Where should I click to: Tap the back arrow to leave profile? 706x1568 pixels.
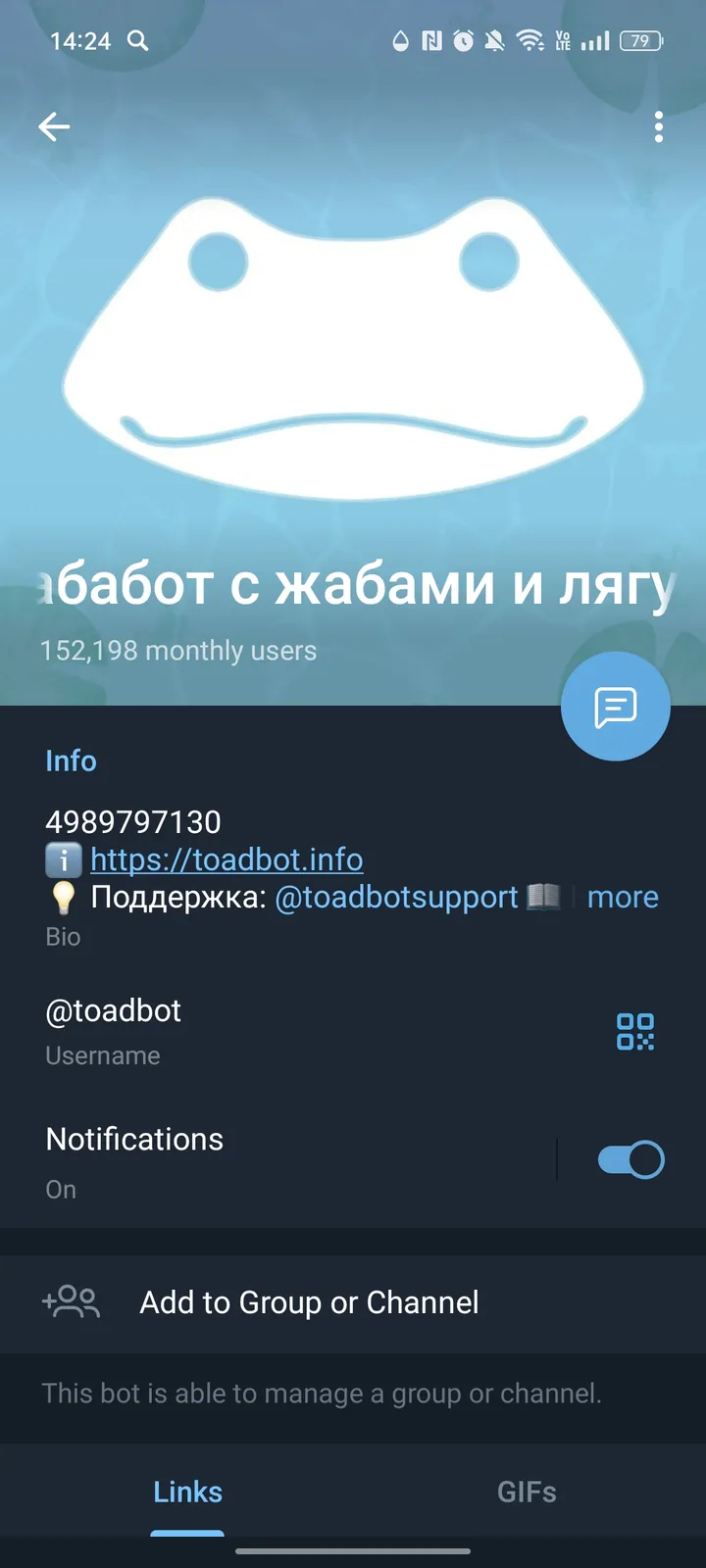coord(54,126)
